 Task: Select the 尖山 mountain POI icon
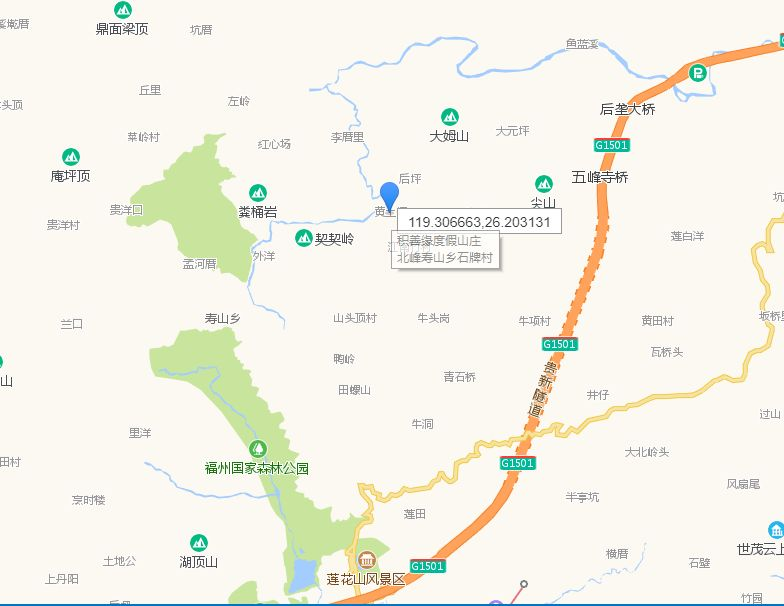pos(544,184)
